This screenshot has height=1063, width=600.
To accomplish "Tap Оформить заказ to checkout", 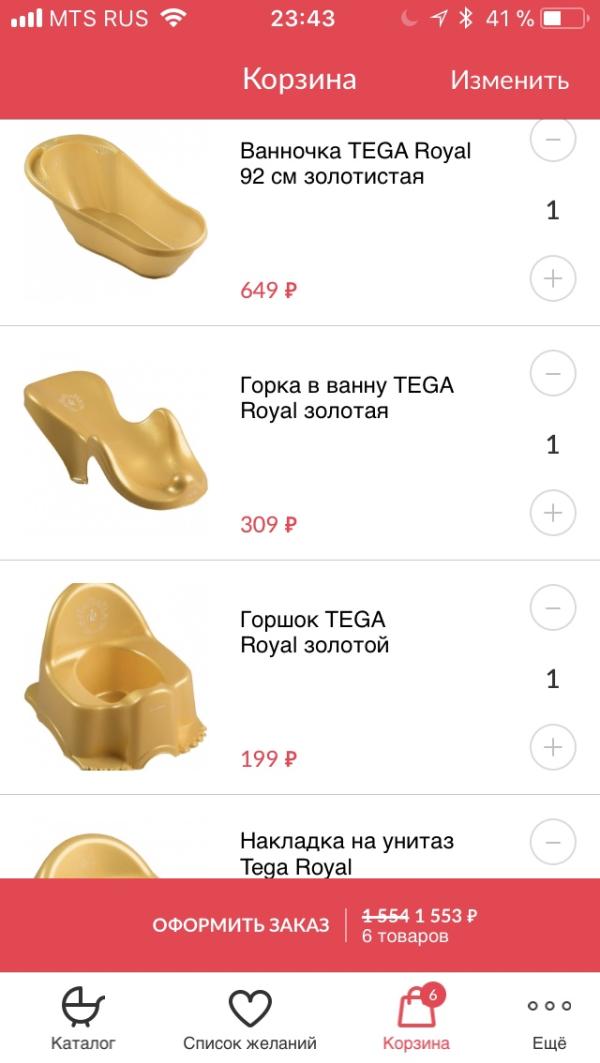I will tap(241, 925).
